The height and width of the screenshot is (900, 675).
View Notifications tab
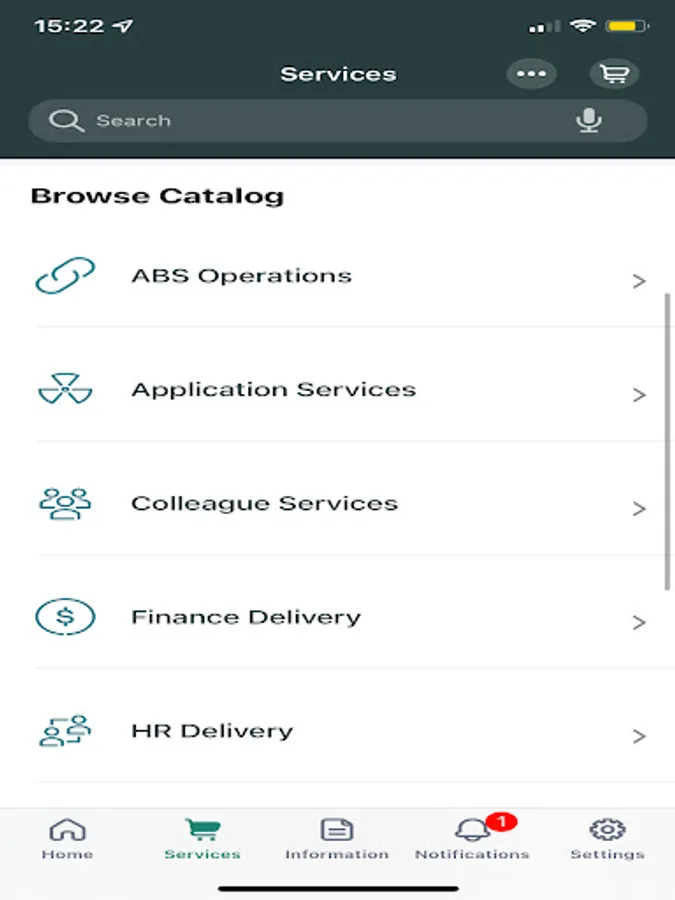click(x=472, y=839)
